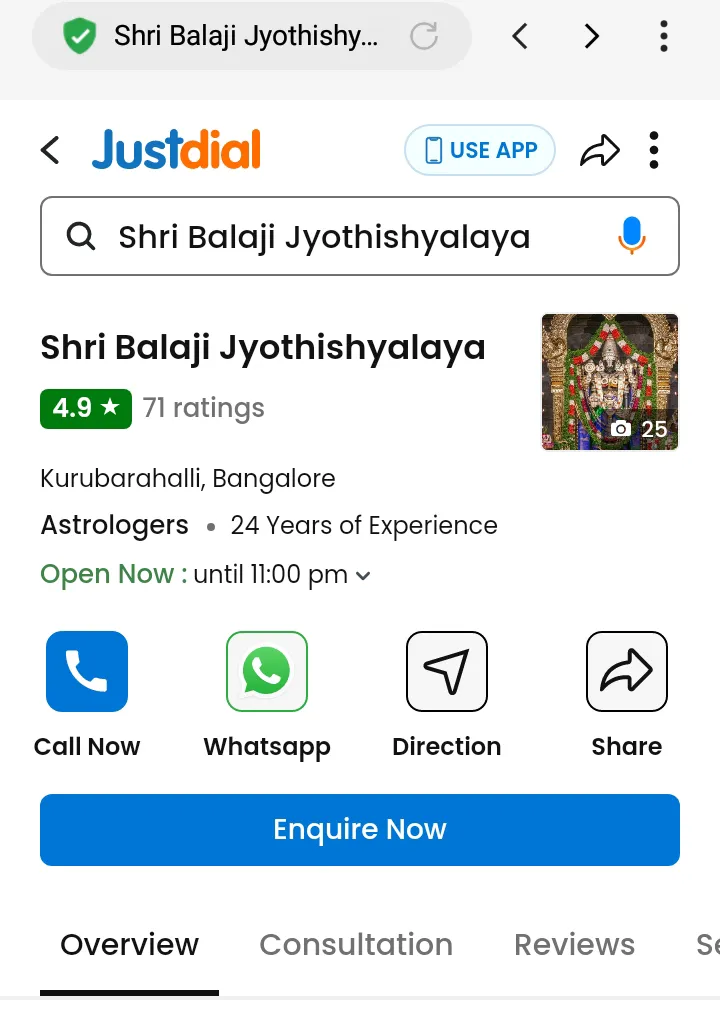Go forward in browser history
The image size is (720, 1024).
(x=592, y=37)
